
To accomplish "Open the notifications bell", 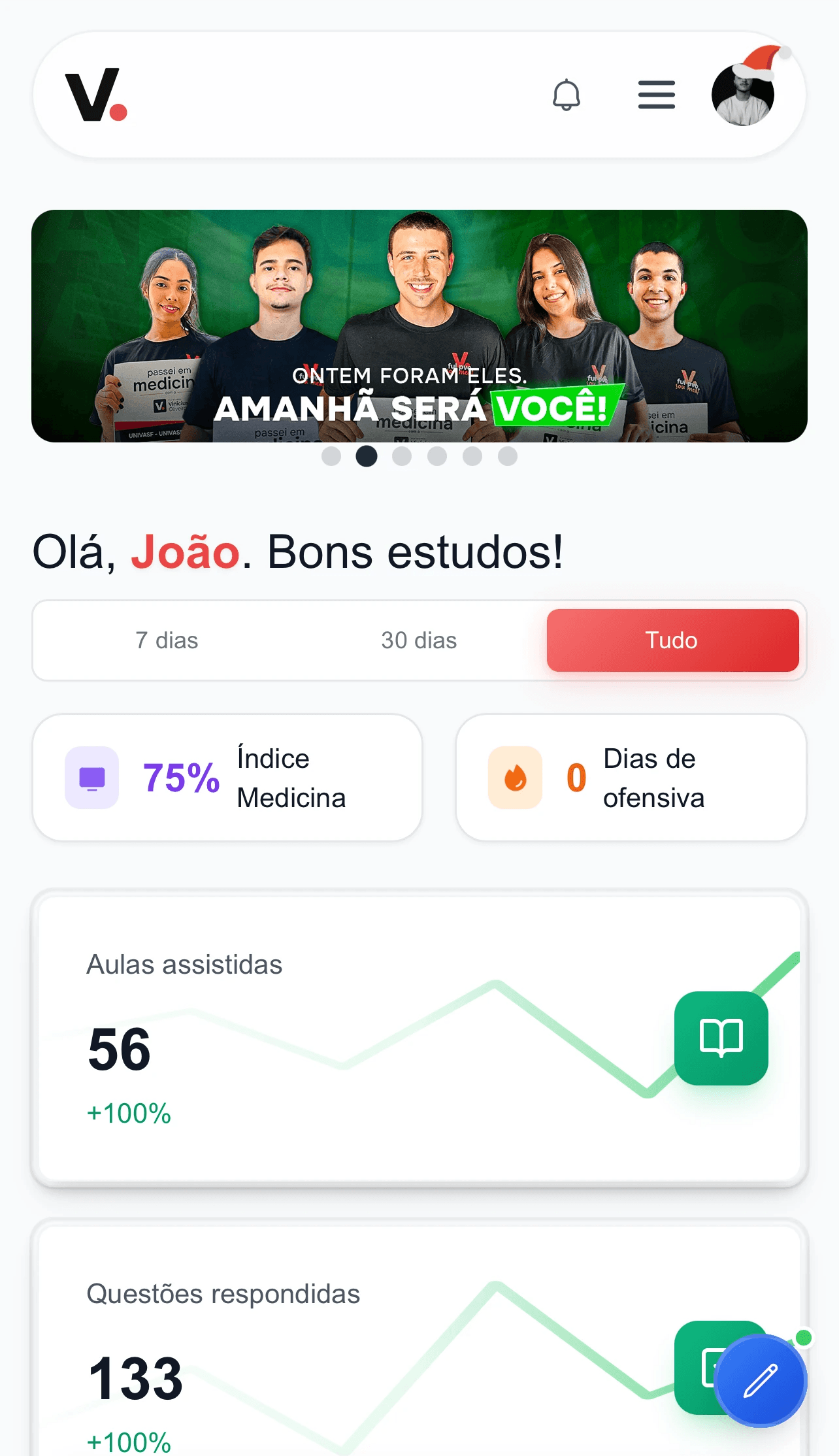I will 566,95.
